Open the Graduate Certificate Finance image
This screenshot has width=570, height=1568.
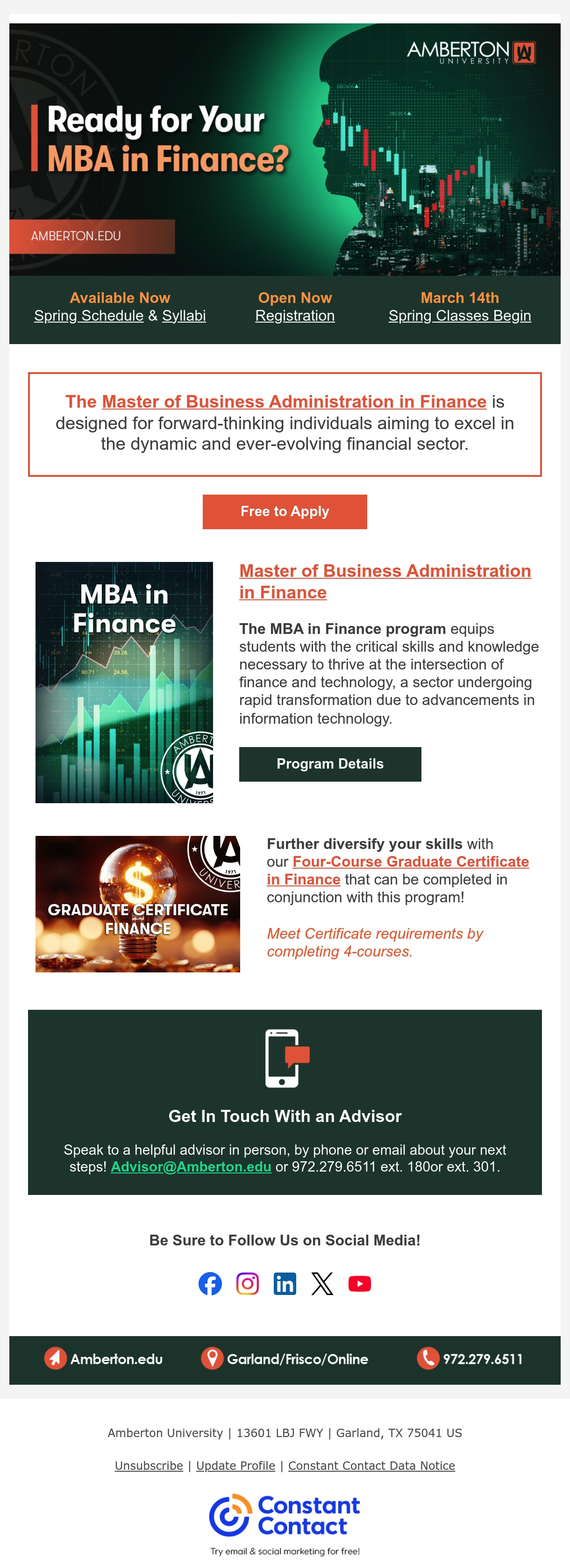pos(137,904)
